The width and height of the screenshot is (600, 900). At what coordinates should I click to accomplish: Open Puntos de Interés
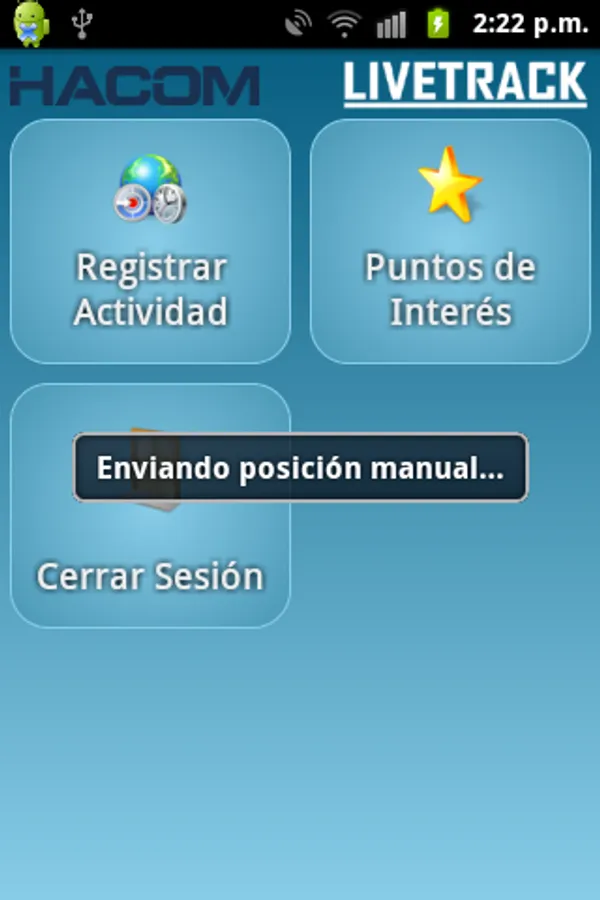450,241
